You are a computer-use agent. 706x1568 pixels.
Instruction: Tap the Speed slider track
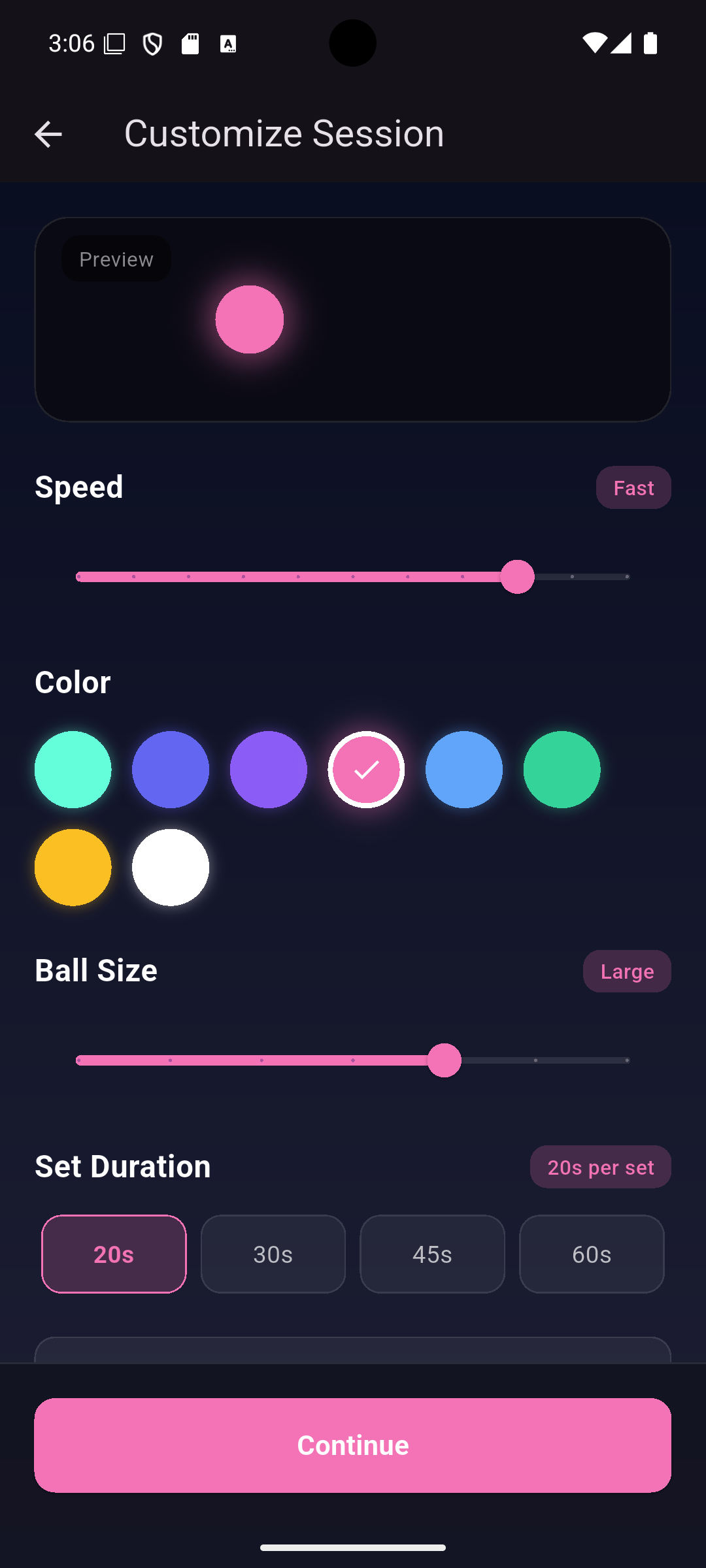[x=353, y=577]
